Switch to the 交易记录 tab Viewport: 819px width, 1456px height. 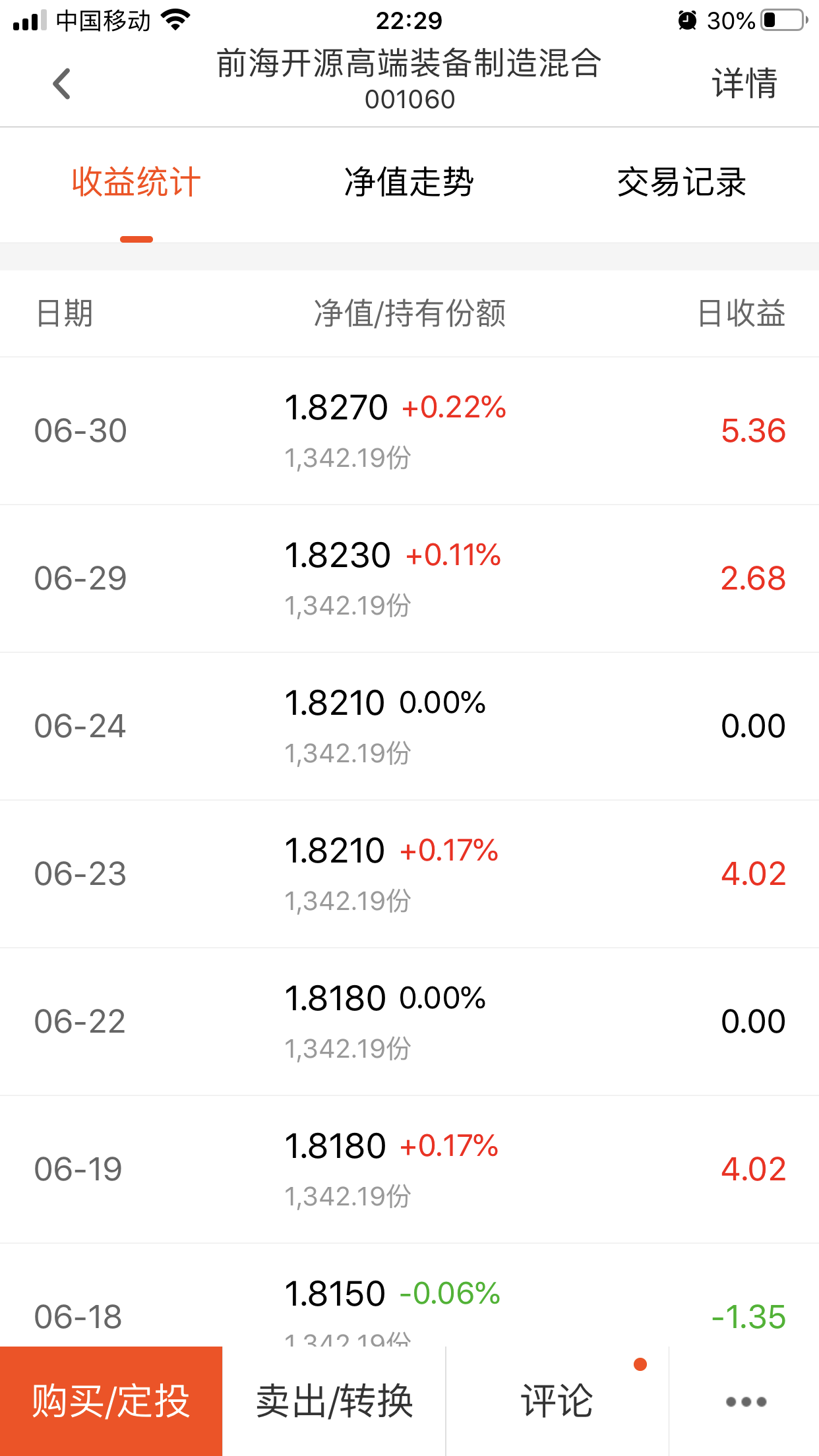[681, 183]
